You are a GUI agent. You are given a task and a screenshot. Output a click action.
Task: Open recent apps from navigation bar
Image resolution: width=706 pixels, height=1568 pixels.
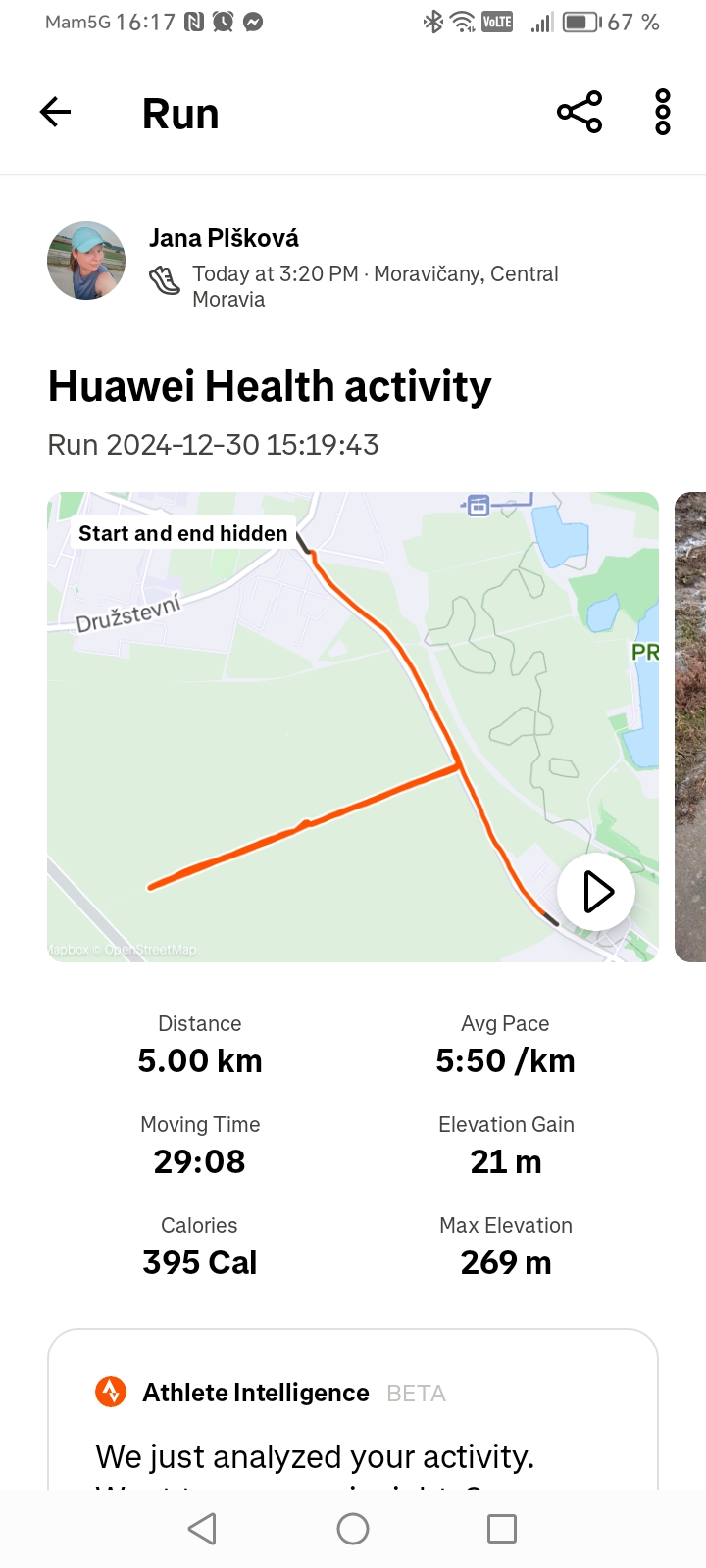[502, 1529]
